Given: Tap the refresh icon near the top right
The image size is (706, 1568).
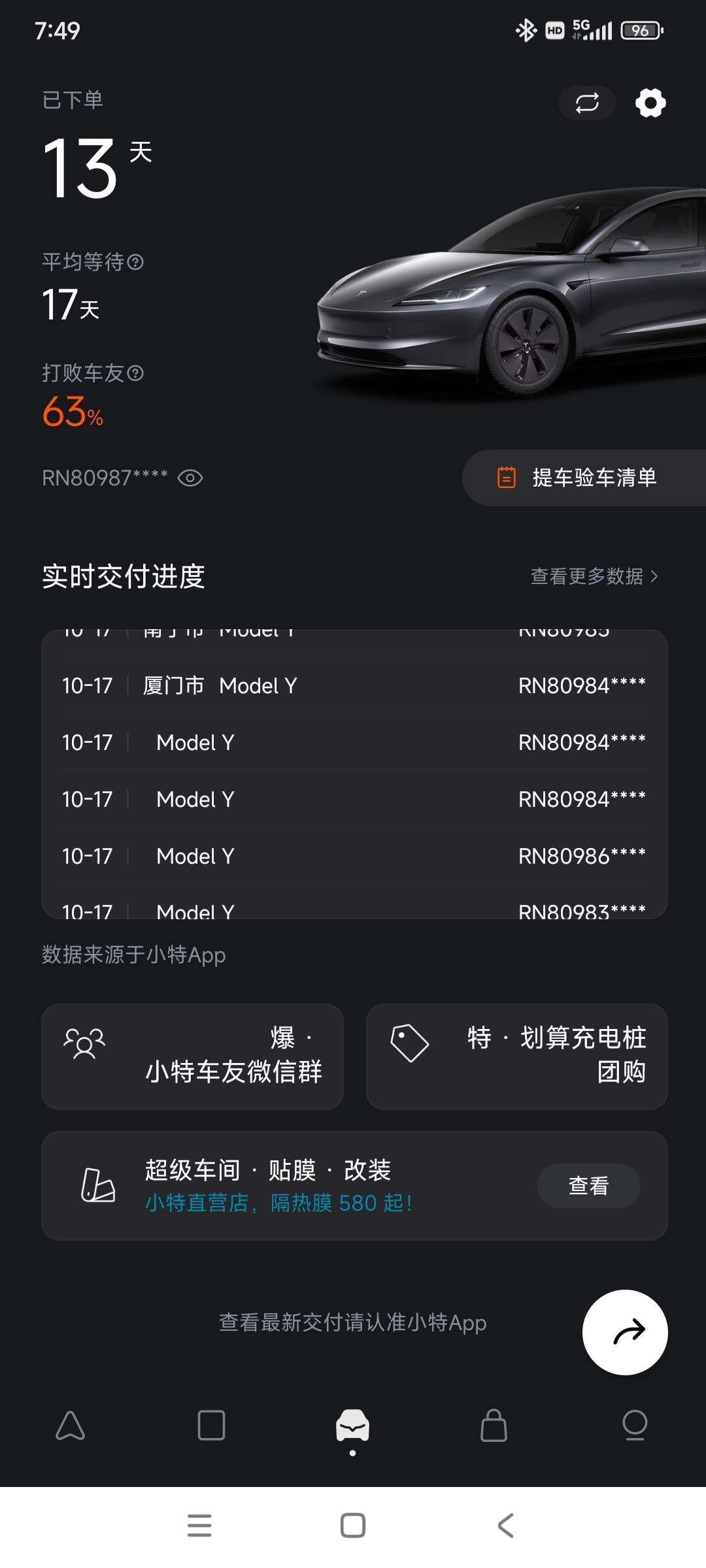Looking at the screenshot, I should 586,103.
